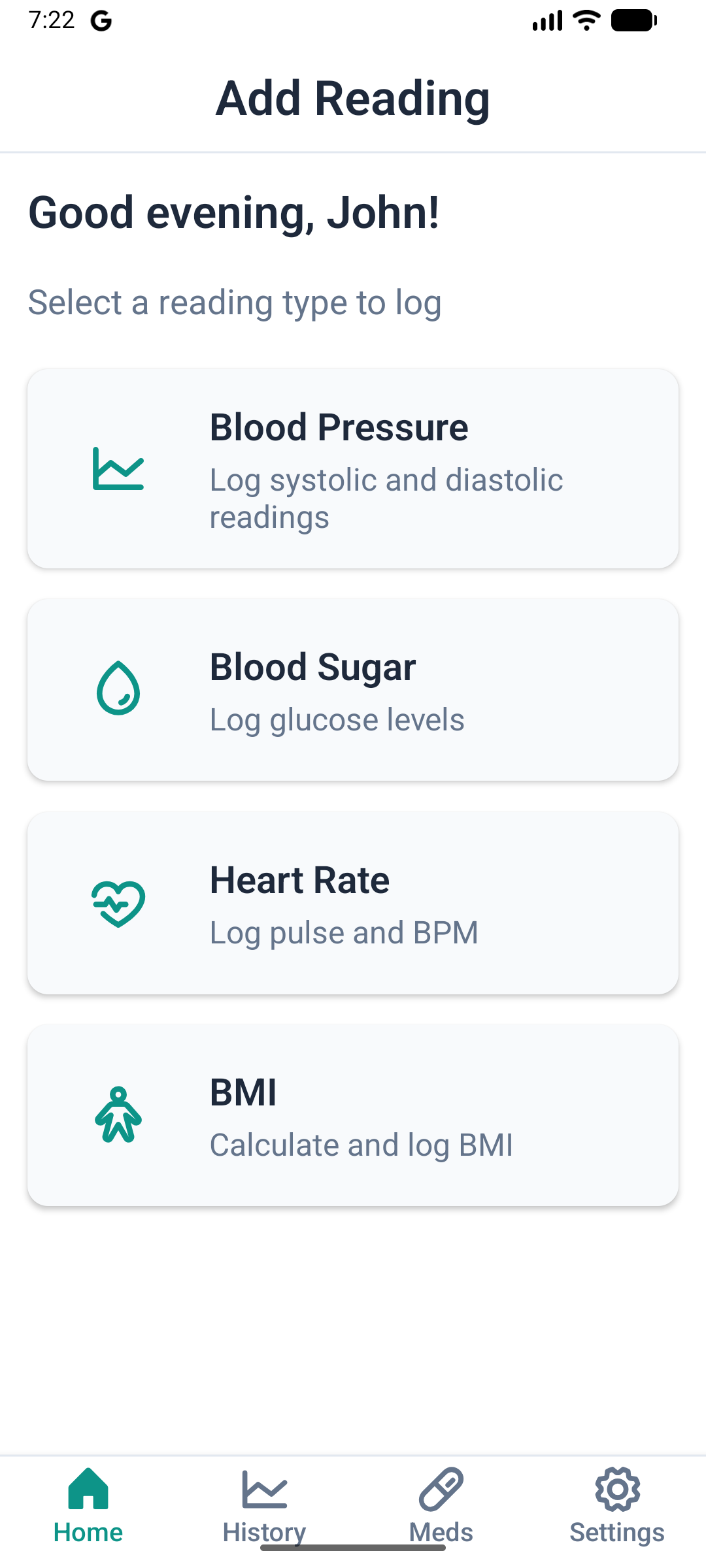Tap the Add Reading title

coord(353,99)
